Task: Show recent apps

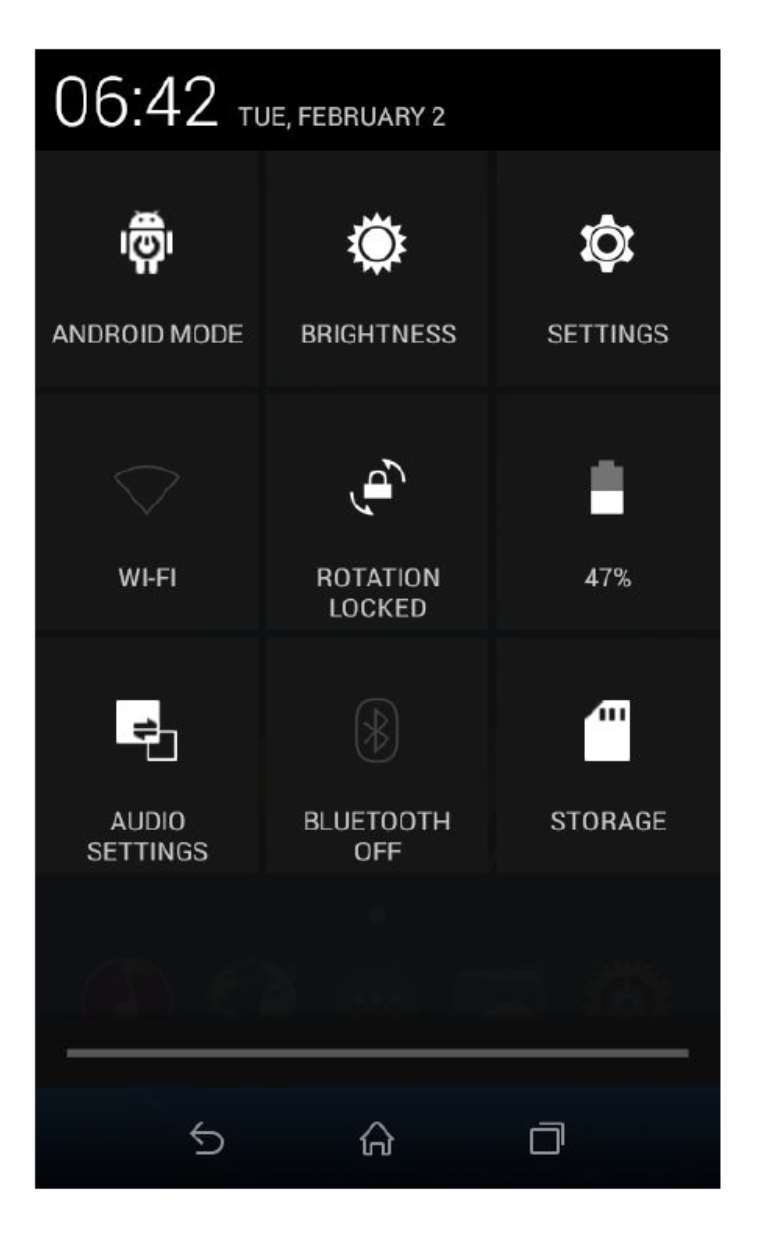Action: pyautogui.click(x=547, y=1138)
